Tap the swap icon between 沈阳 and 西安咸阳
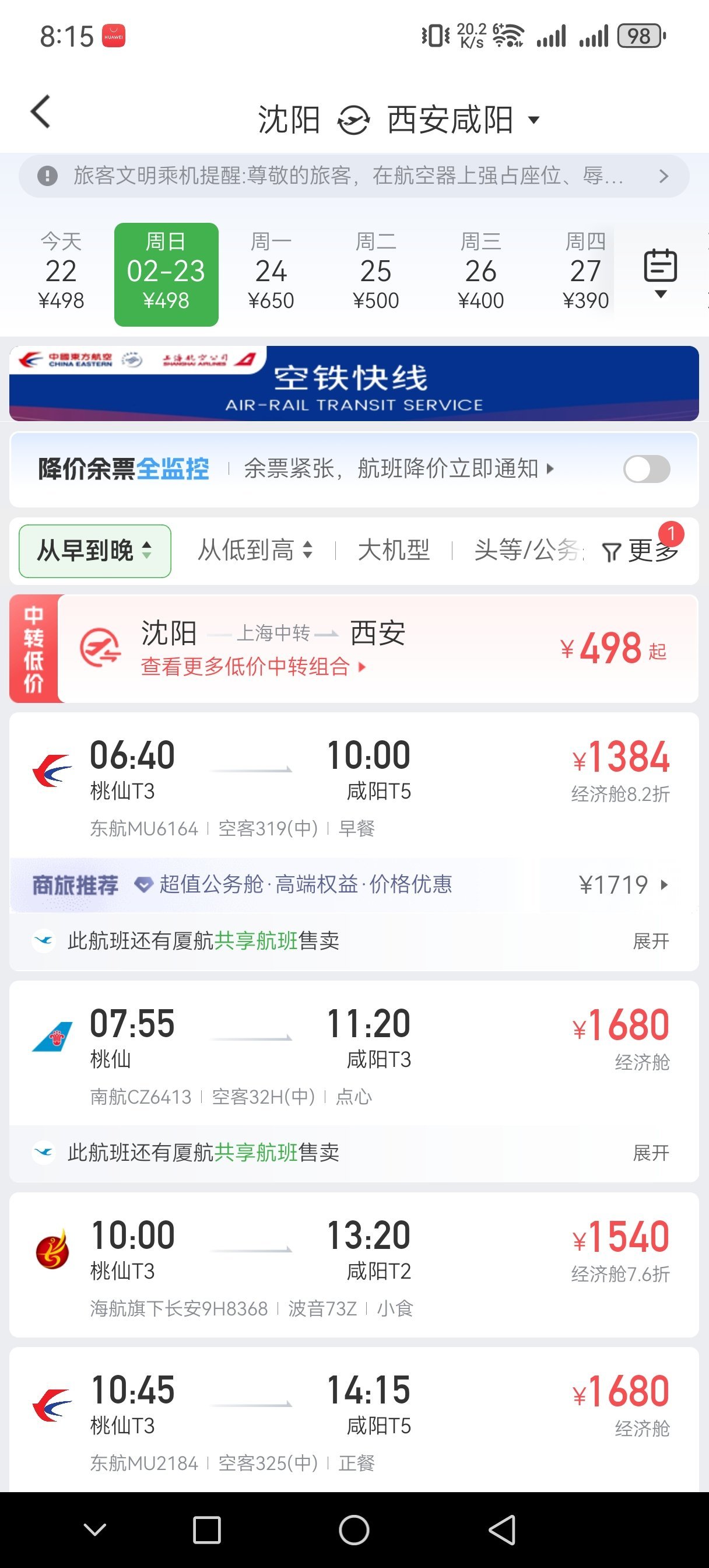This screenshot has height=1568, width=709. (x=353, y=120)
